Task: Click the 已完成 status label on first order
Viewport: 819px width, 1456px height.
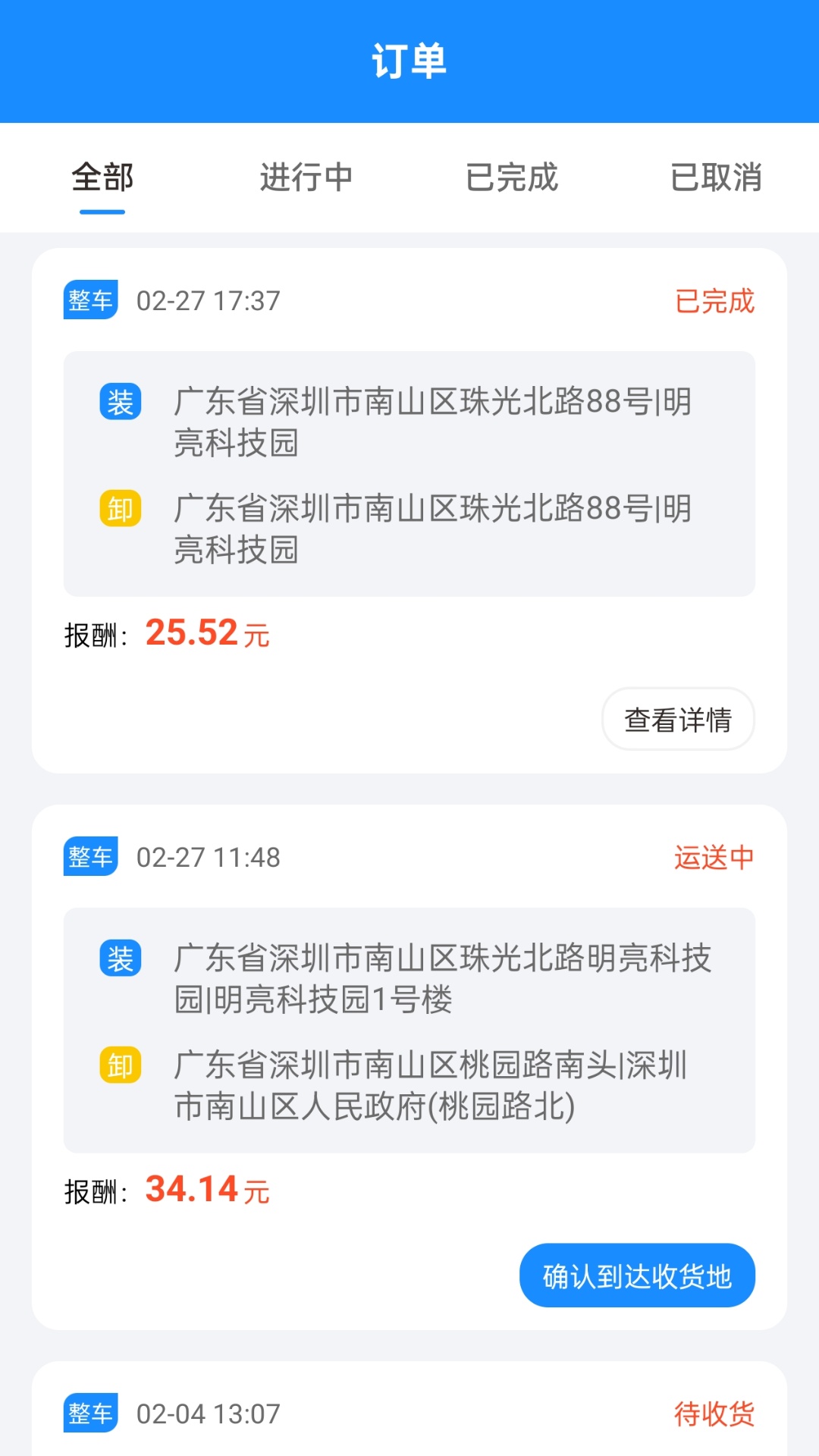Action: [x=714, y=301]
